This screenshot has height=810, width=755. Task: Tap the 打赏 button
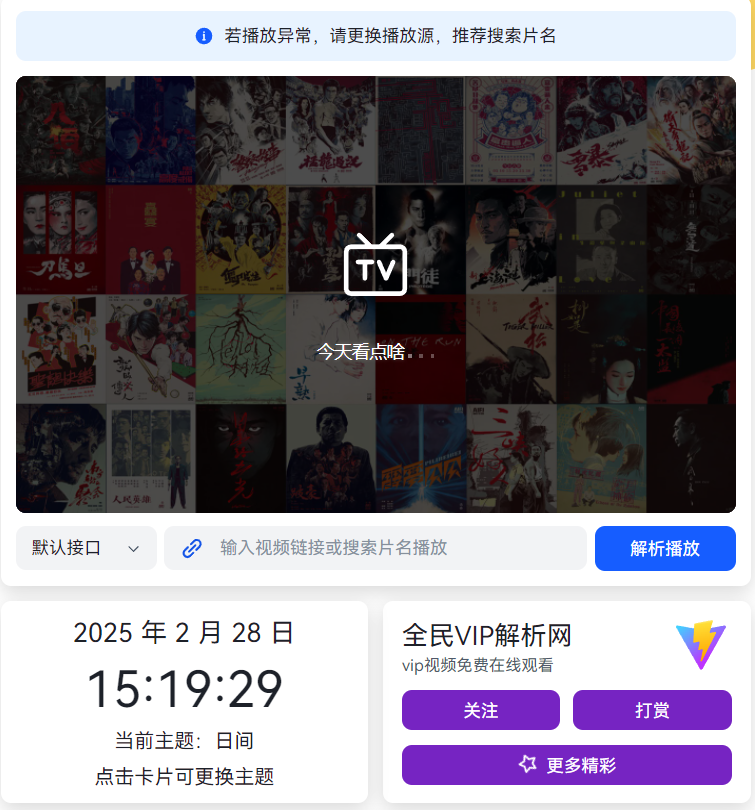pyautogui.click(x=651, y=710)
